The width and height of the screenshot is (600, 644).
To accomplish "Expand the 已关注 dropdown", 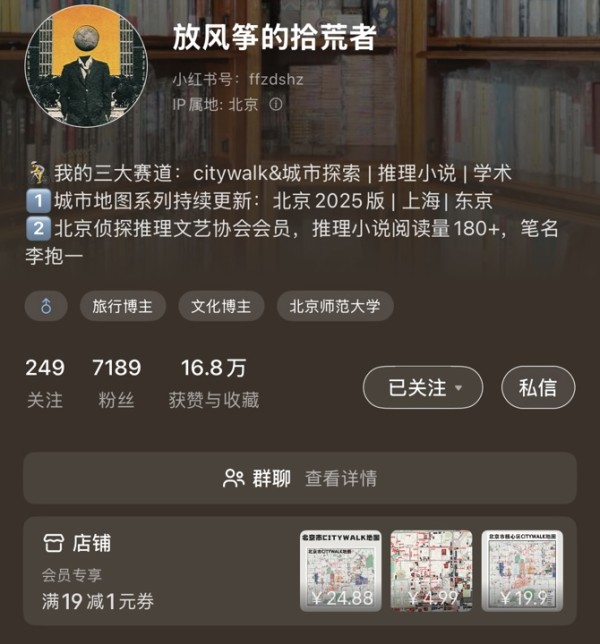I will (422, 387).
